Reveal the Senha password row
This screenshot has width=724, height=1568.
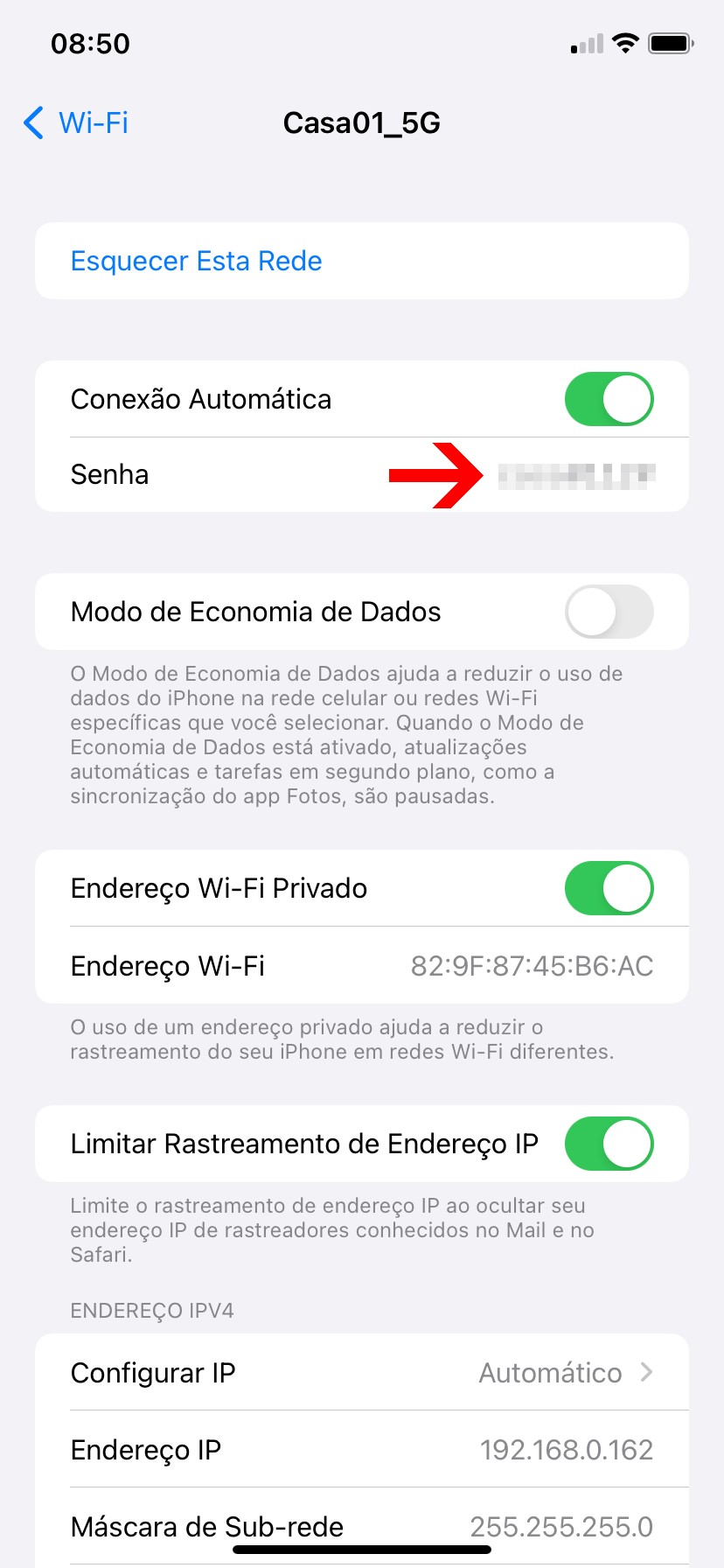tap(575, 475)
